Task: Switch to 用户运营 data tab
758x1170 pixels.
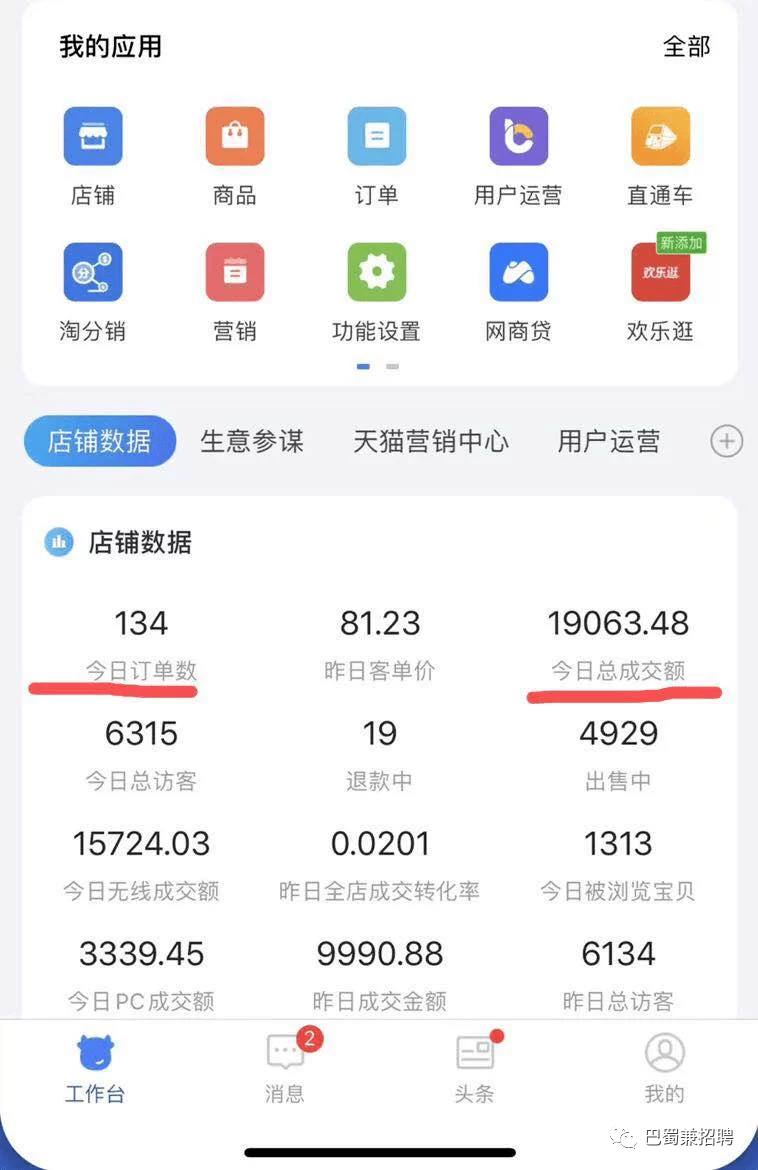Action: 607,441
